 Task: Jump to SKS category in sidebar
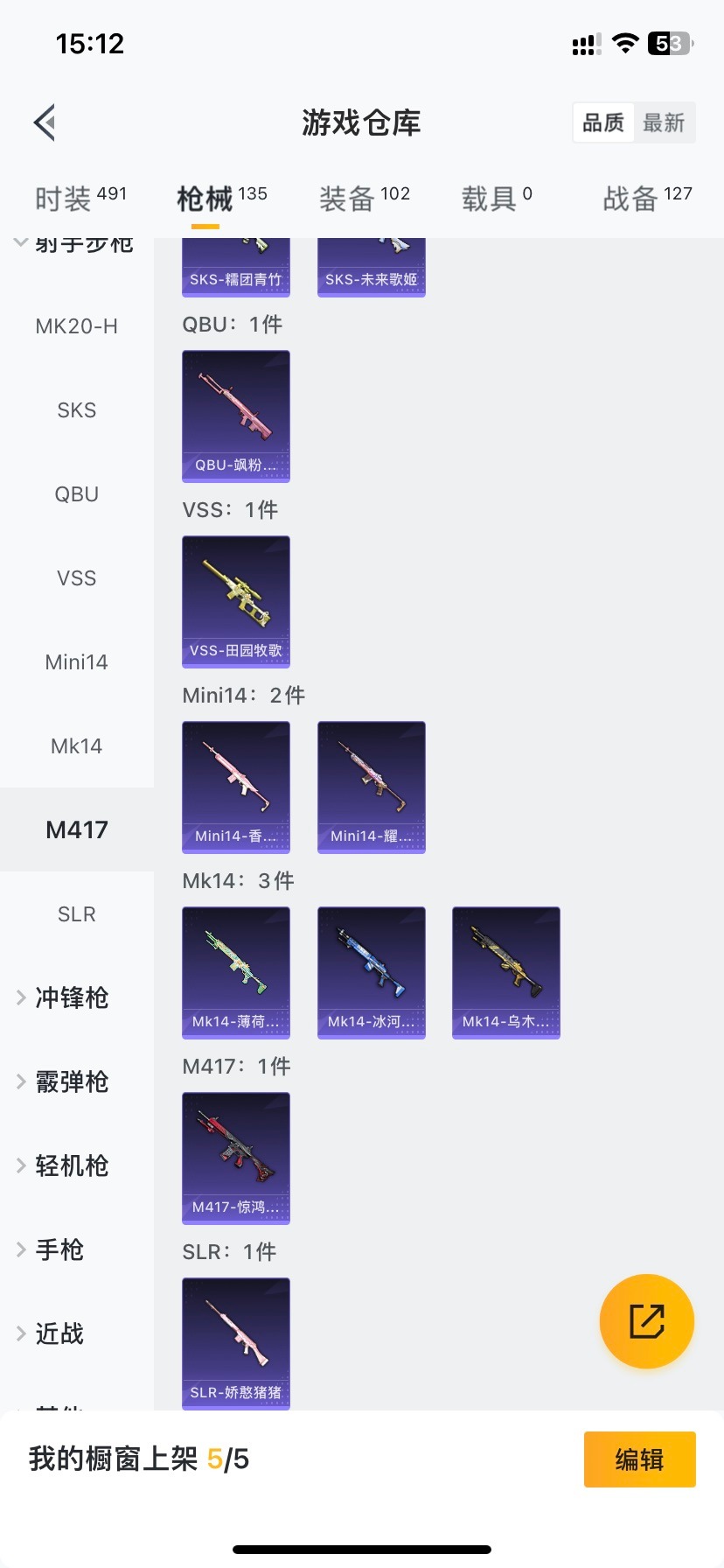[77, 410]
